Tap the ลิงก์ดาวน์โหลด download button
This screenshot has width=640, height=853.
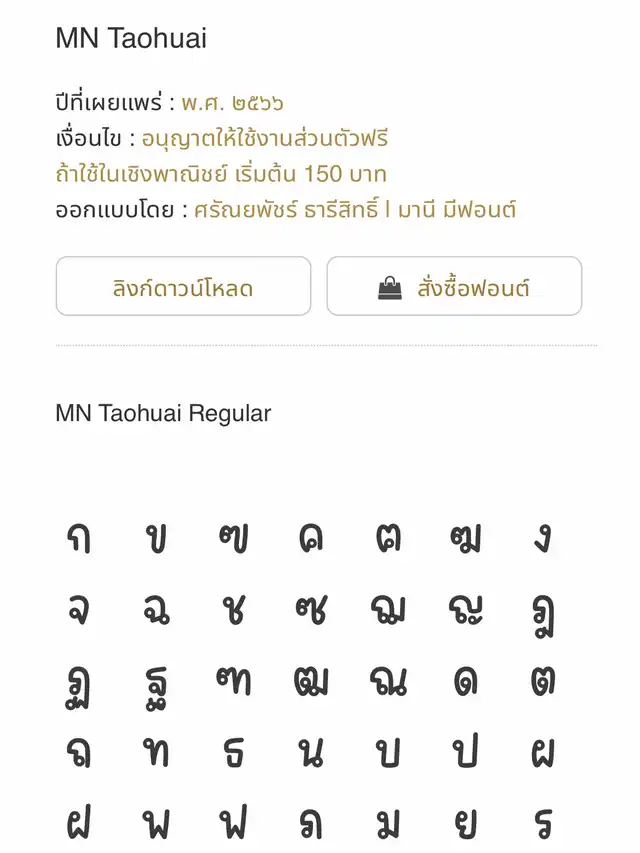pyautogui.click(x=183, y=287)
